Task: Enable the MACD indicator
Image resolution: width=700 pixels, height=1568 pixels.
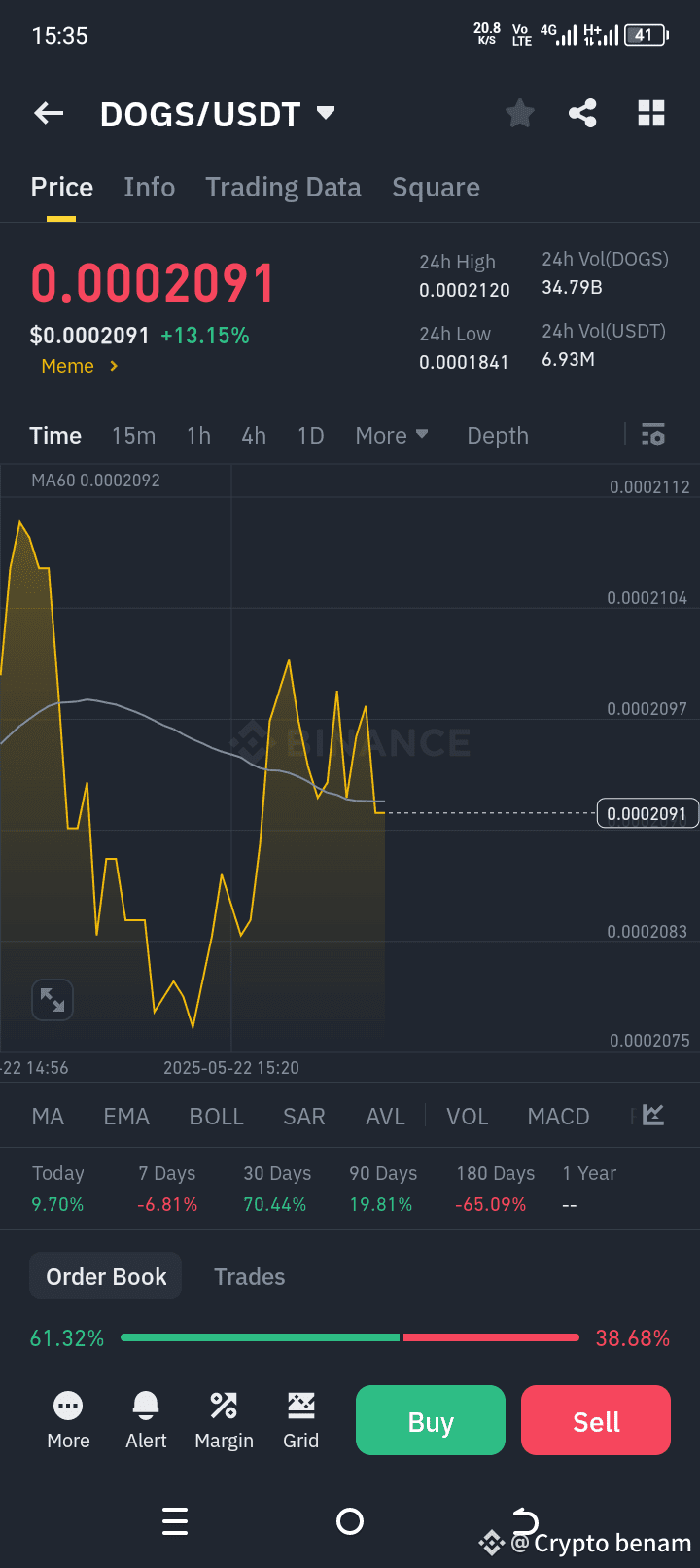Action: coord(558,1116)
